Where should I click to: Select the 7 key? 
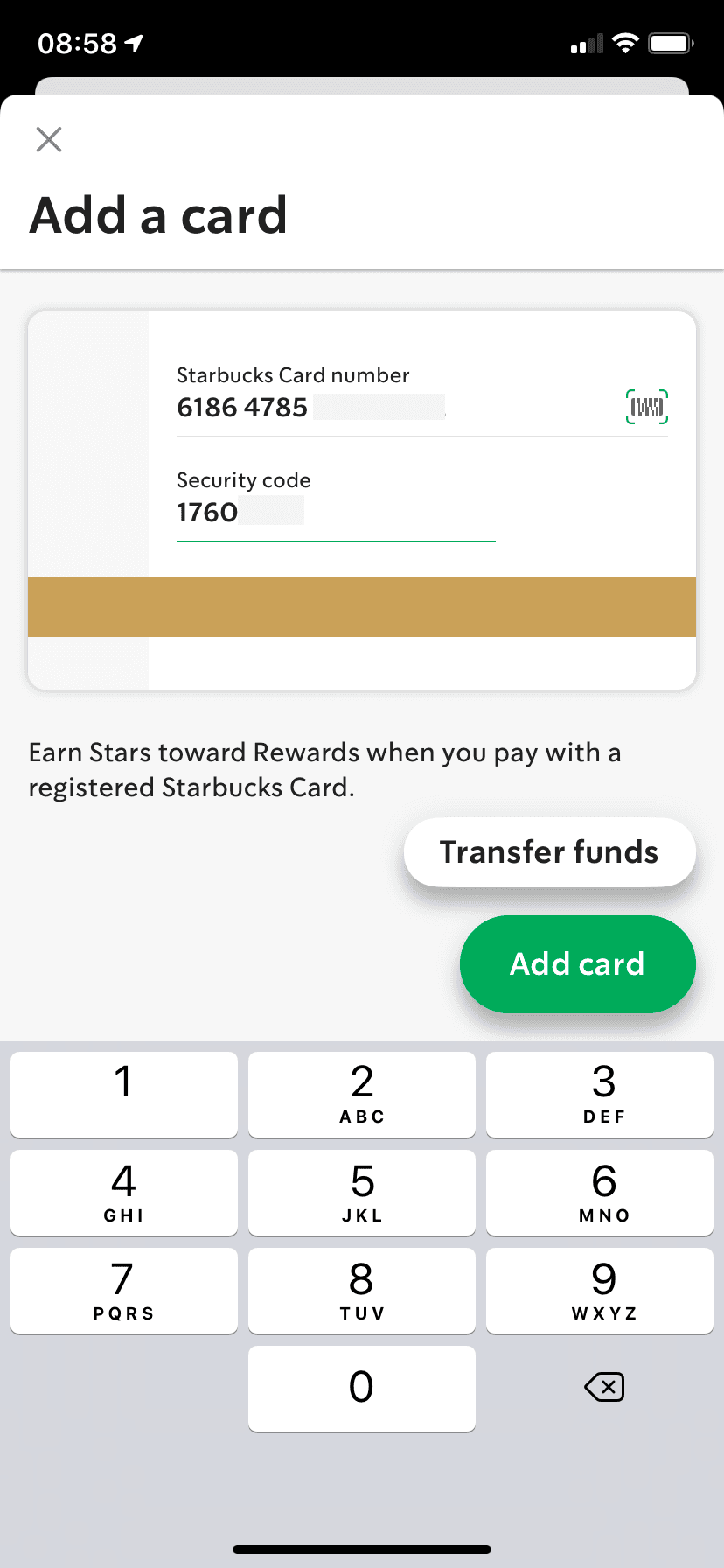pyautogui.click(x=124, y=1290)
